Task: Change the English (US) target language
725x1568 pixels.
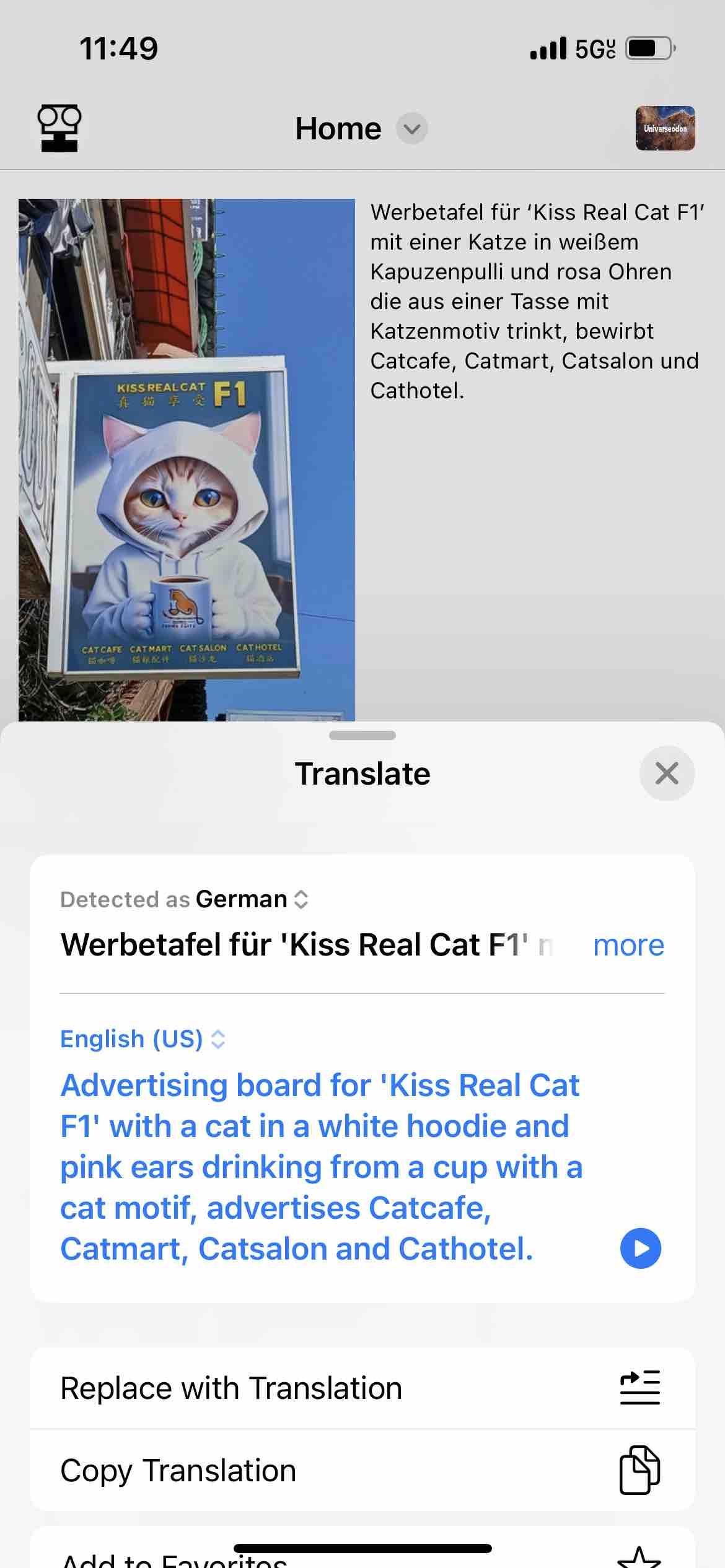Action: pos(143,1039)
